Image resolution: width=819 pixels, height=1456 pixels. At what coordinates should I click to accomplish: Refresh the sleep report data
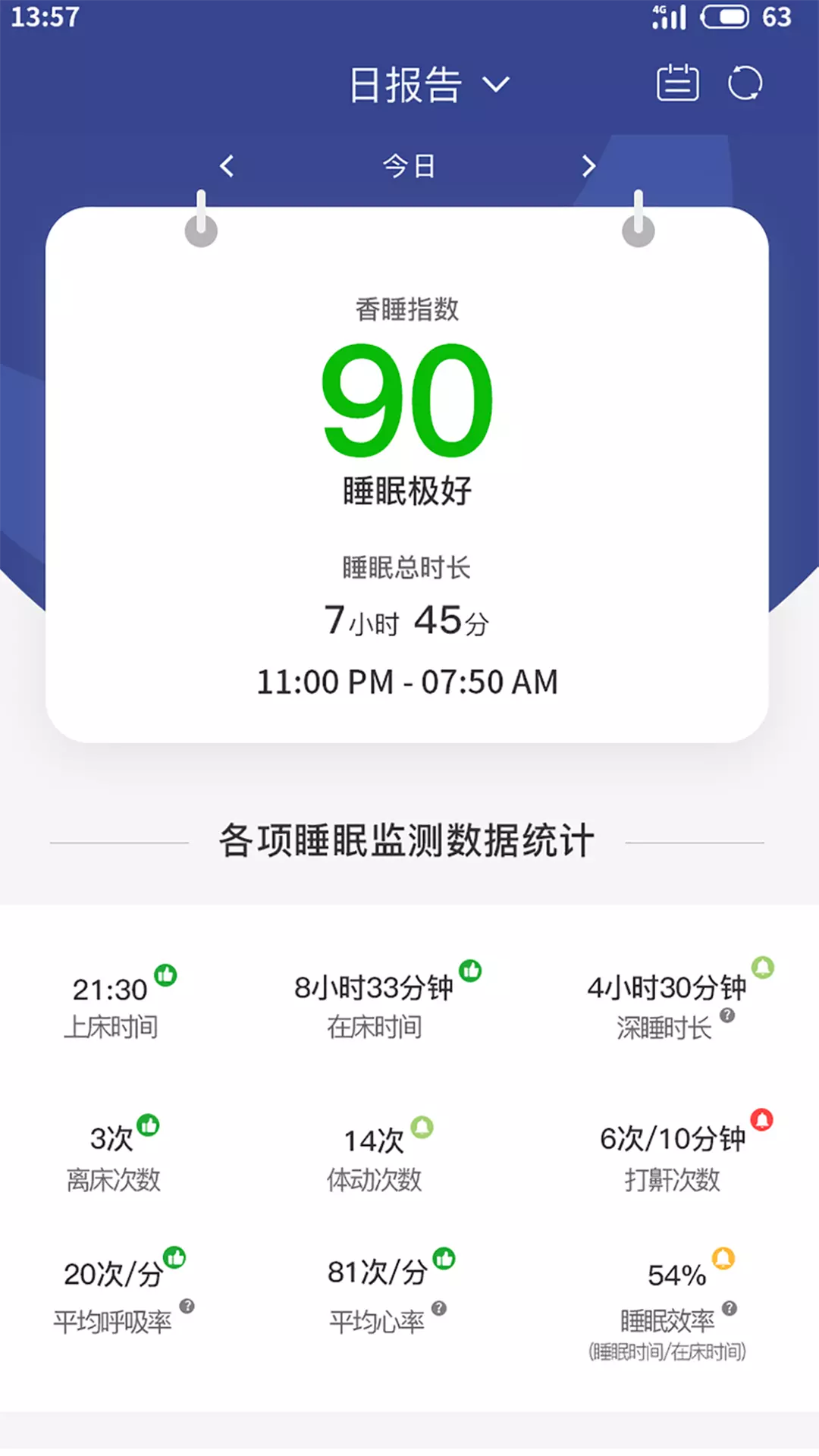click(x=745, y=83)
